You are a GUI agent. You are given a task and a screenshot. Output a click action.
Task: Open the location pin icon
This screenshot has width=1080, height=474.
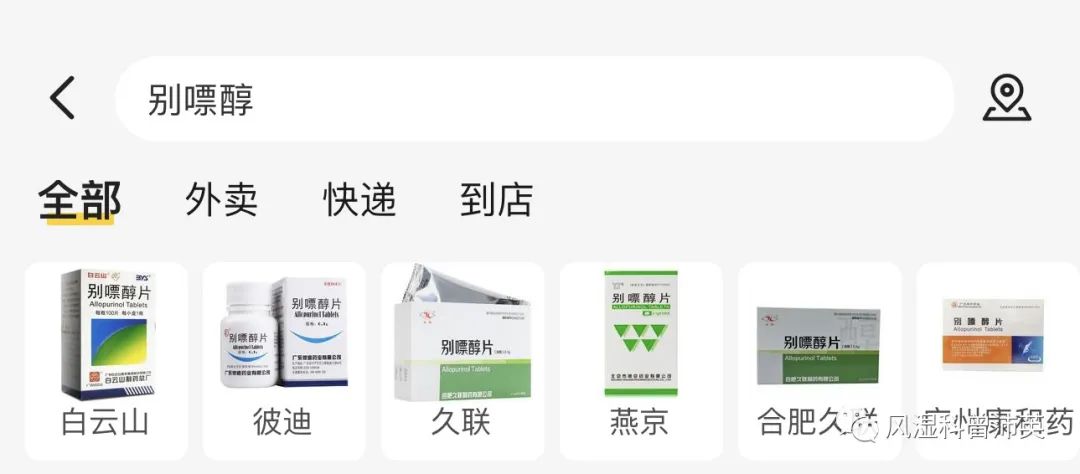click(1006, 99)
